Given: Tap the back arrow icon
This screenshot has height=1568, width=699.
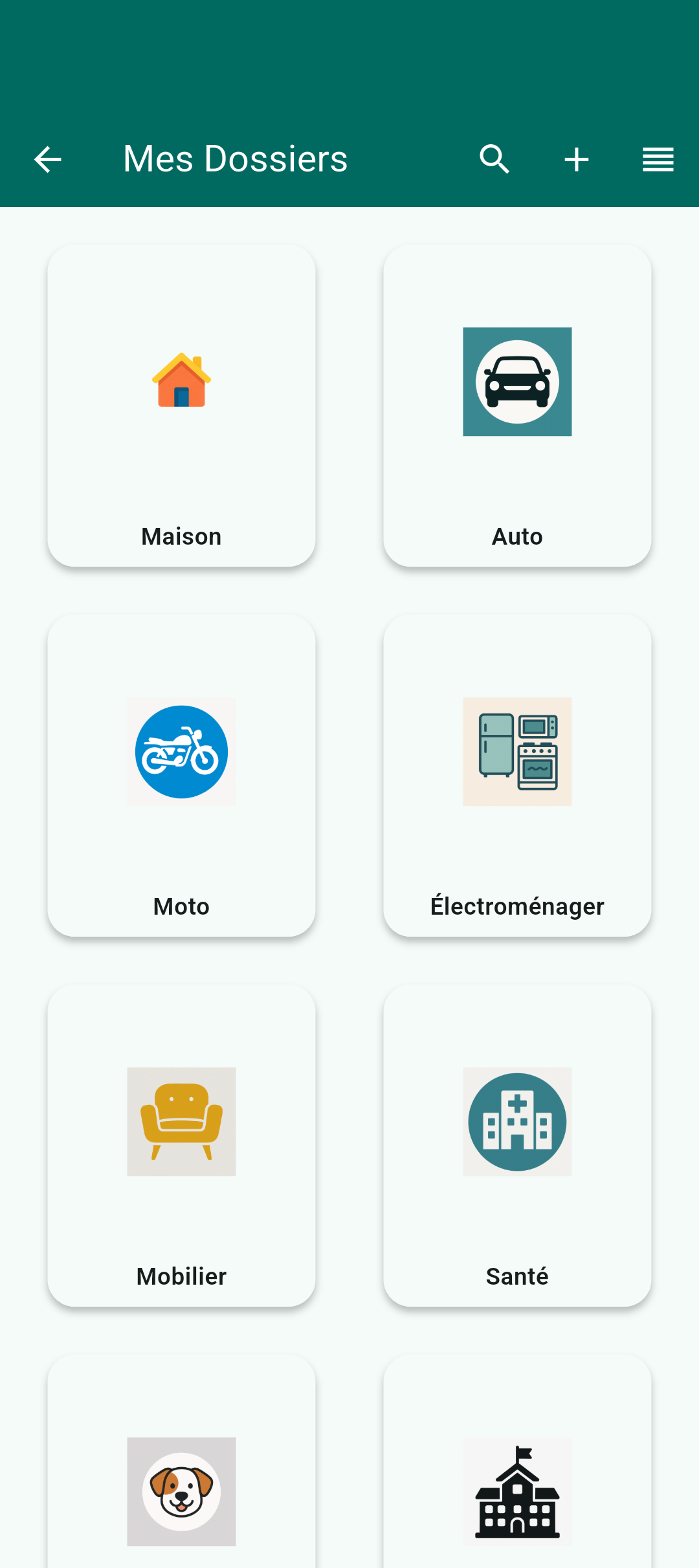Looking at the screenshot, I should click(47, 159).
